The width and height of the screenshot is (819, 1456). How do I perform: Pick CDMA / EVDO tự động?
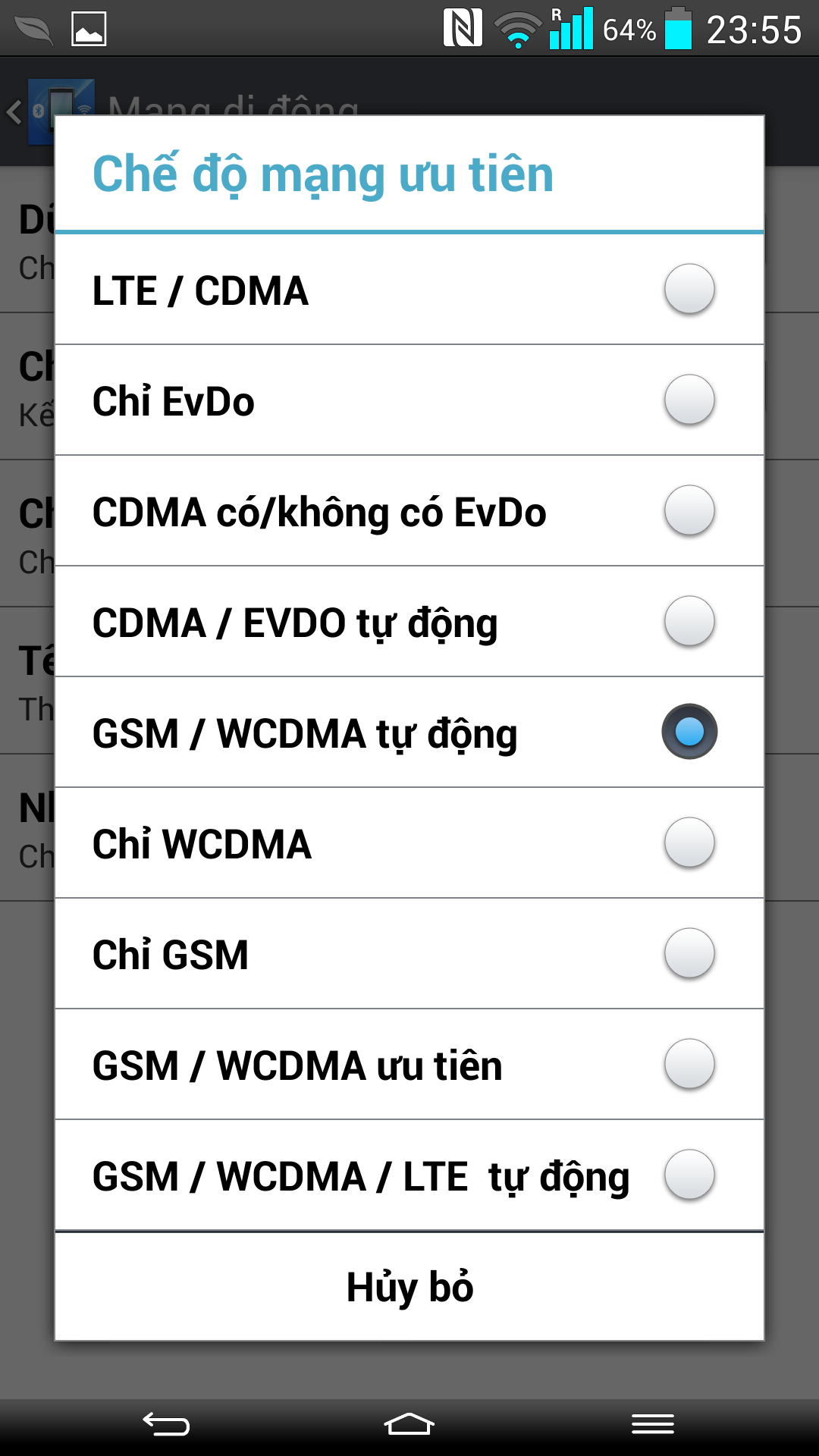point(409,622)
